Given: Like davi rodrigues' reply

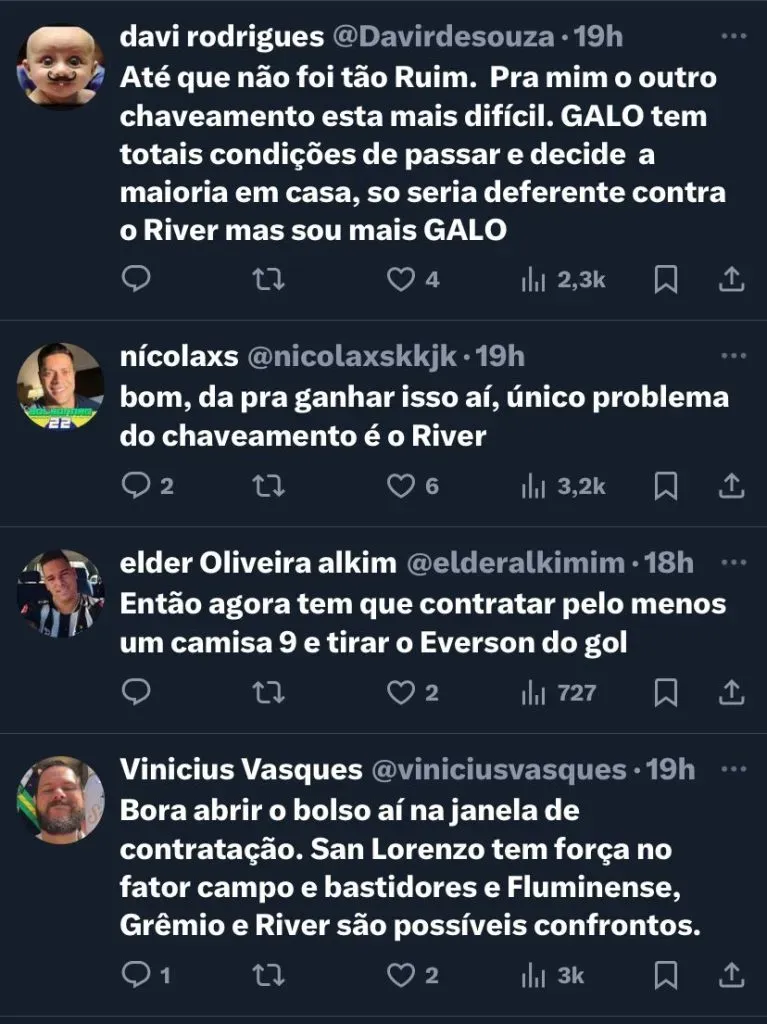Looking at the screenshot, I should coord(401,280).
